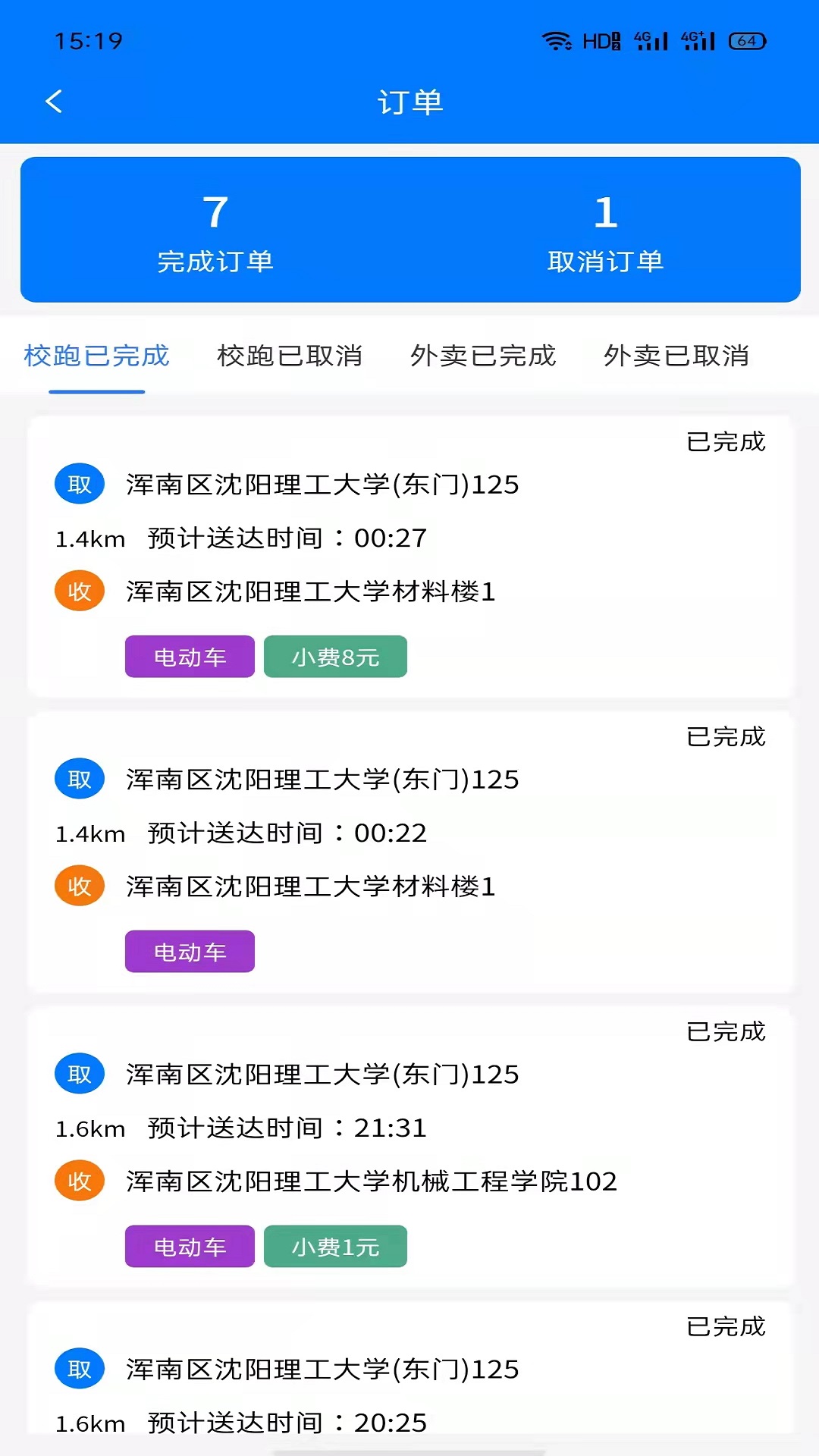Click the back arrow in the header
This screenshot has width=819, height=1456.
click(x=54, y=100)
